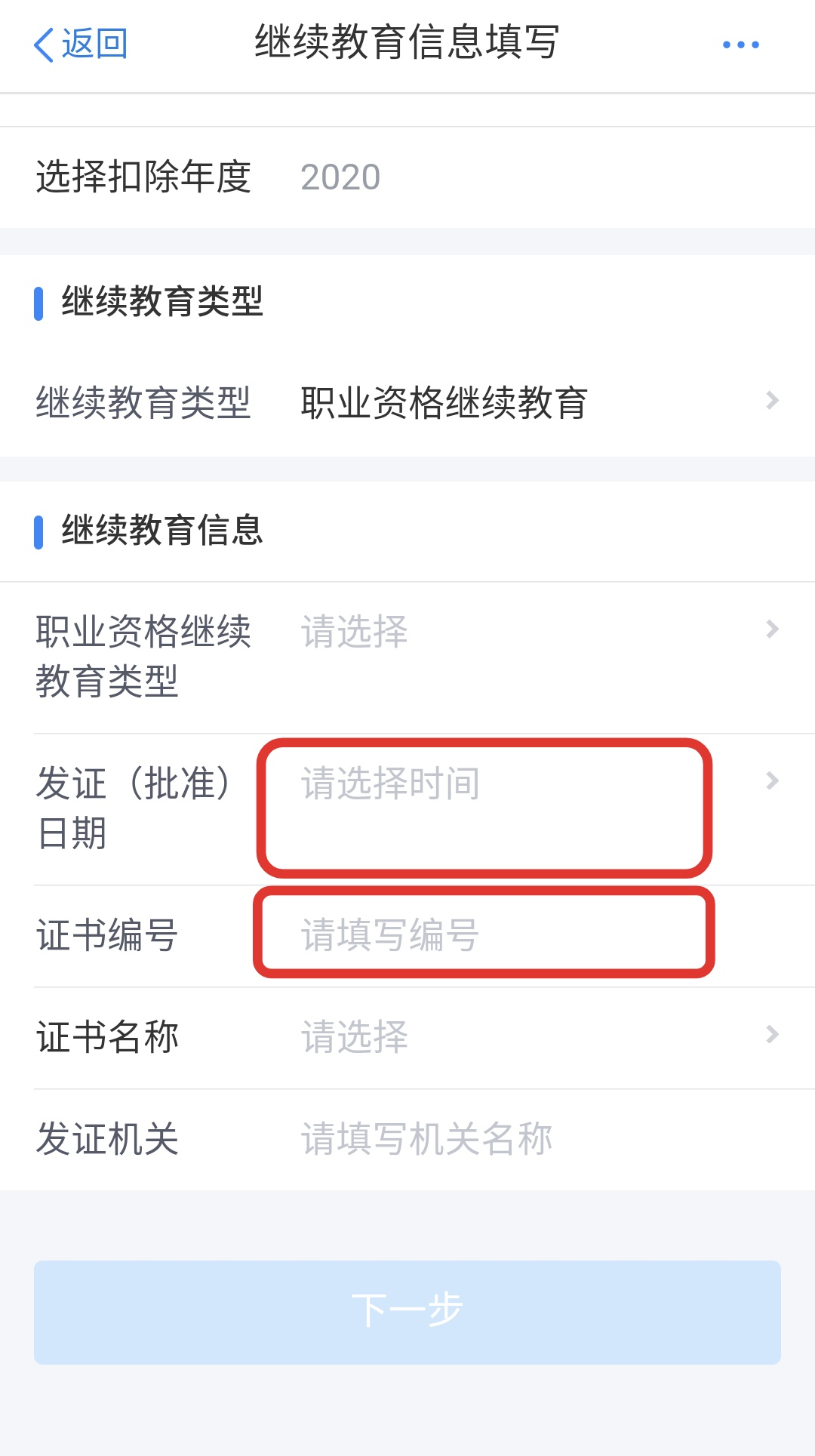Open the three-dot overflow menu
This screenshot has height=1456, width=815.
tap(740, 45)
